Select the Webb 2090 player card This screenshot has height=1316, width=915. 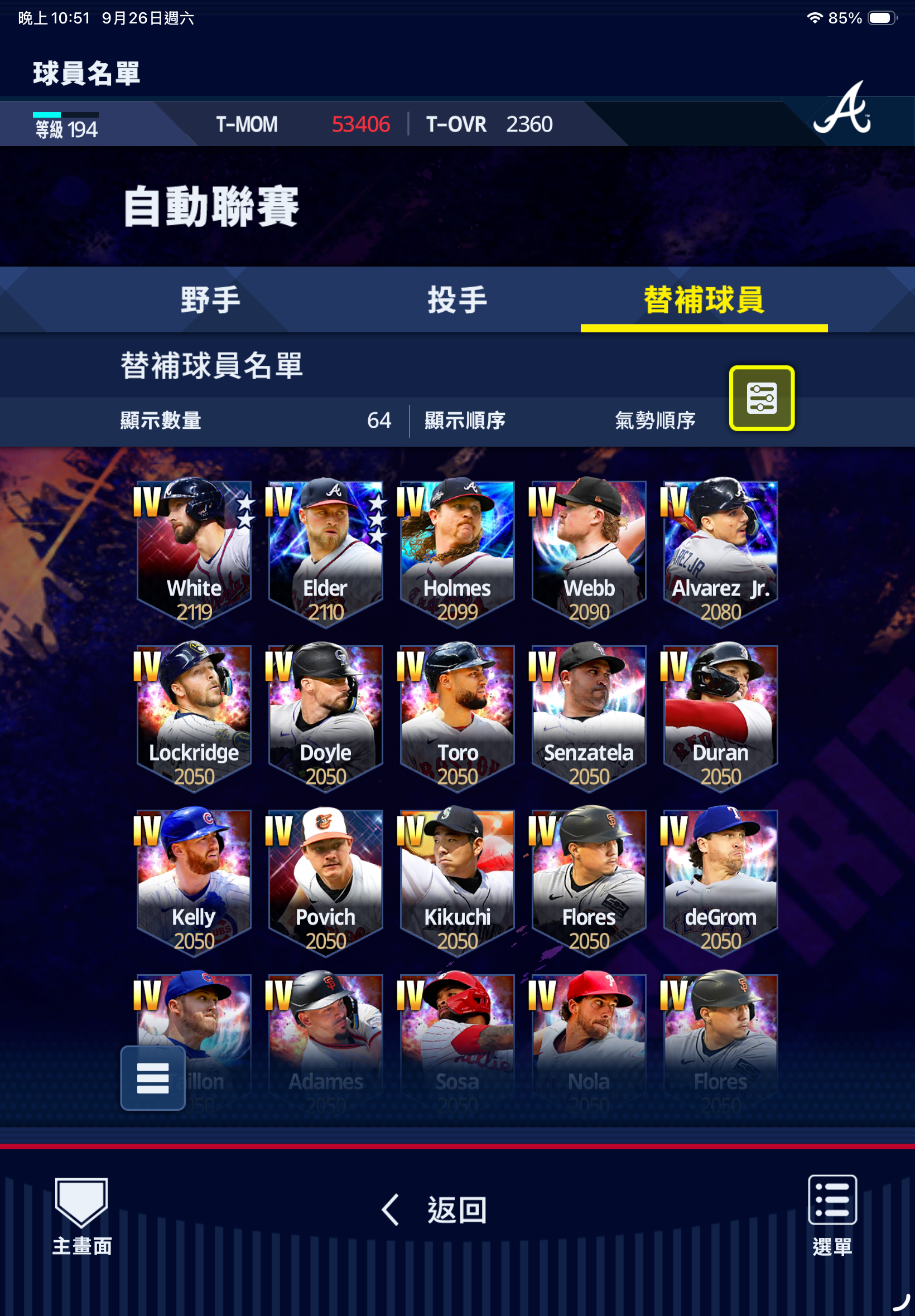tap(589, 551)
